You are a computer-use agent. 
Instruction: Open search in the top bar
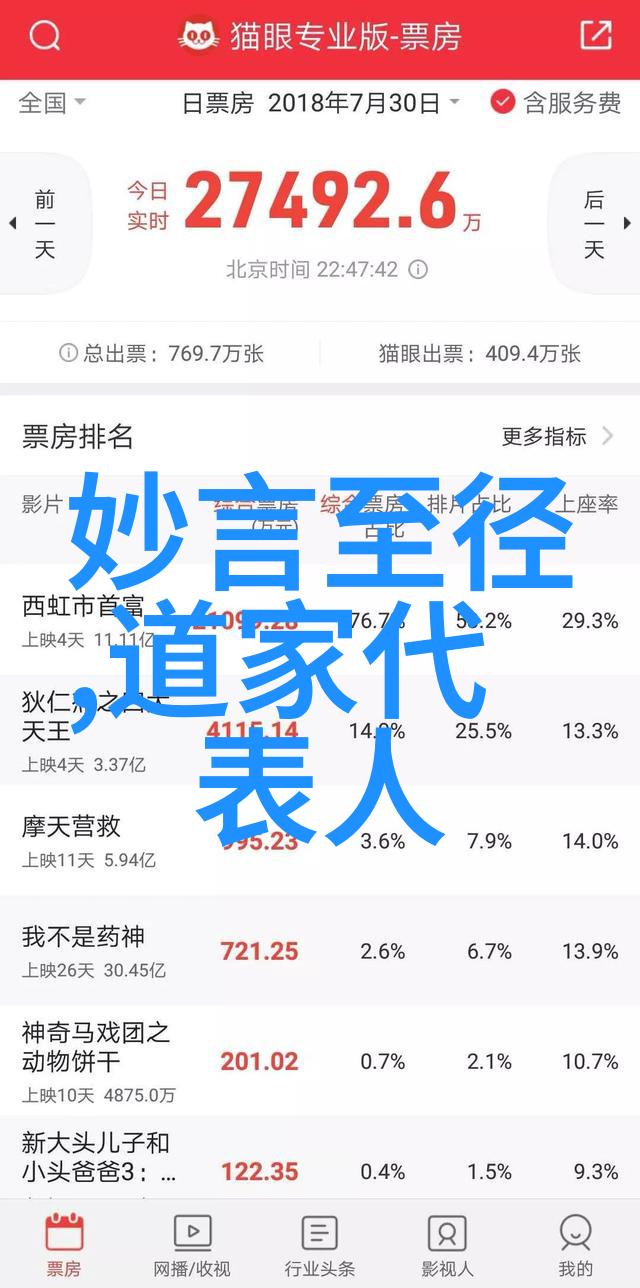[45, 38]
